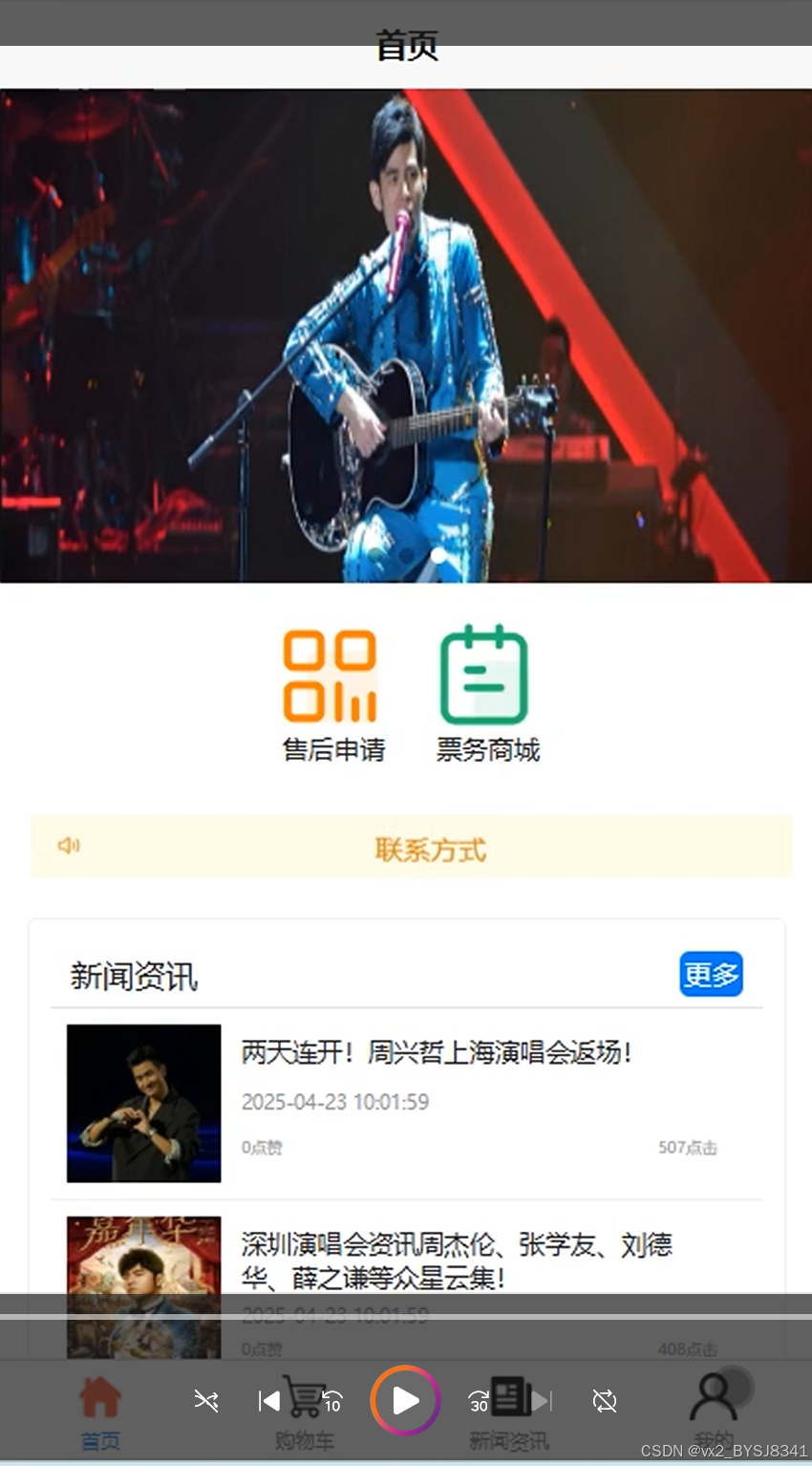Play the video
Viewport: 812px width, 1466px height.
click(405, 1401)
